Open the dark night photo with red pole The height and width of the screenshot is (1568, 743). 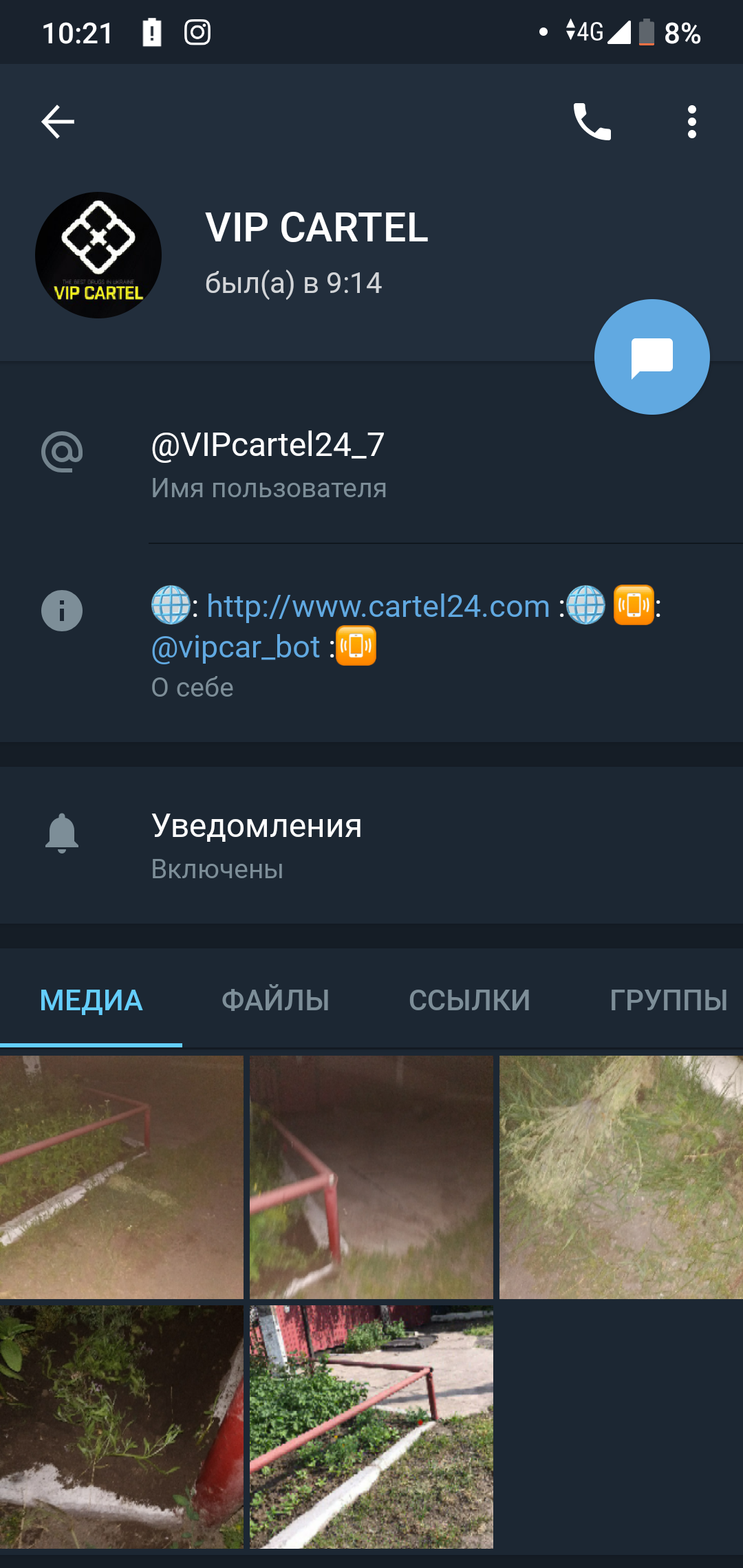point(122,1427)
